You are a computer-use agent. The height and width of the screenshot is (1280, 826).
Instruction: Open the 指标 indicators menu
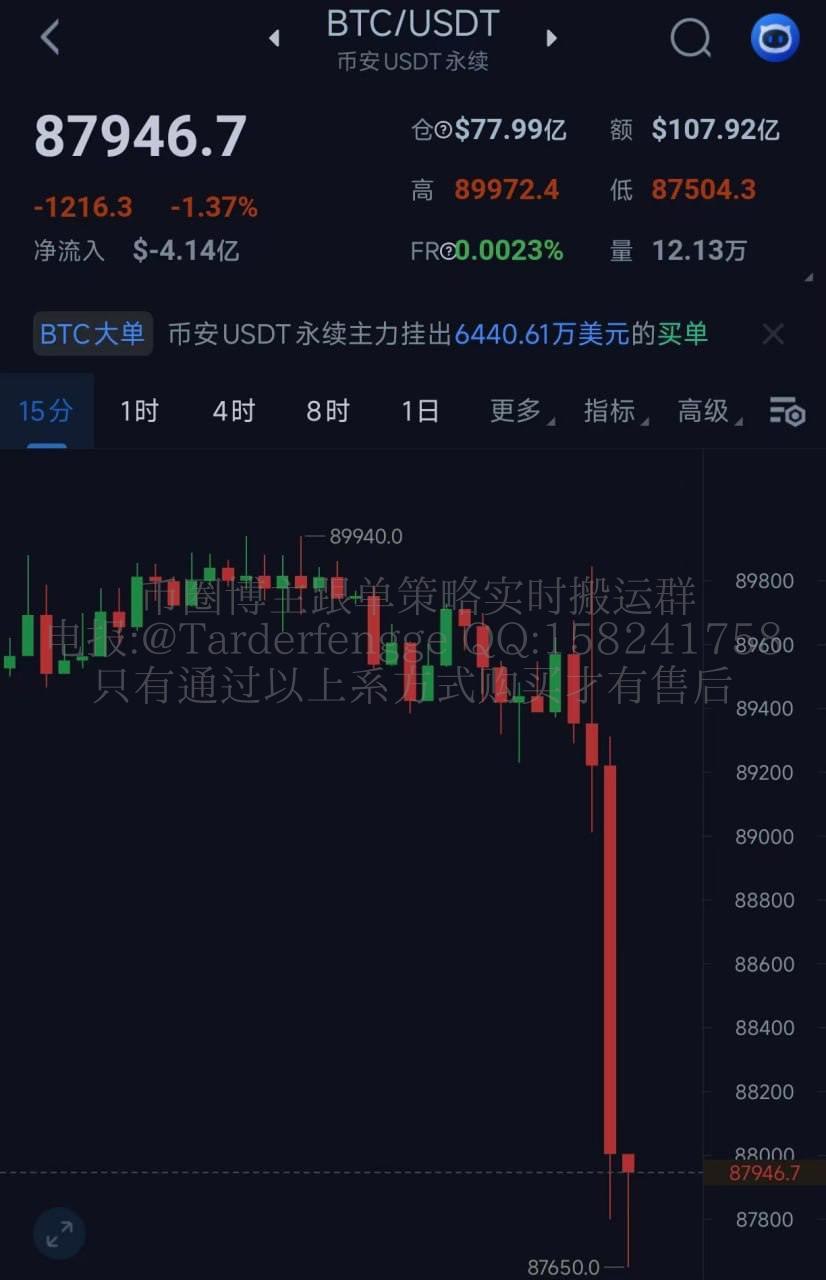coord(611,411)
